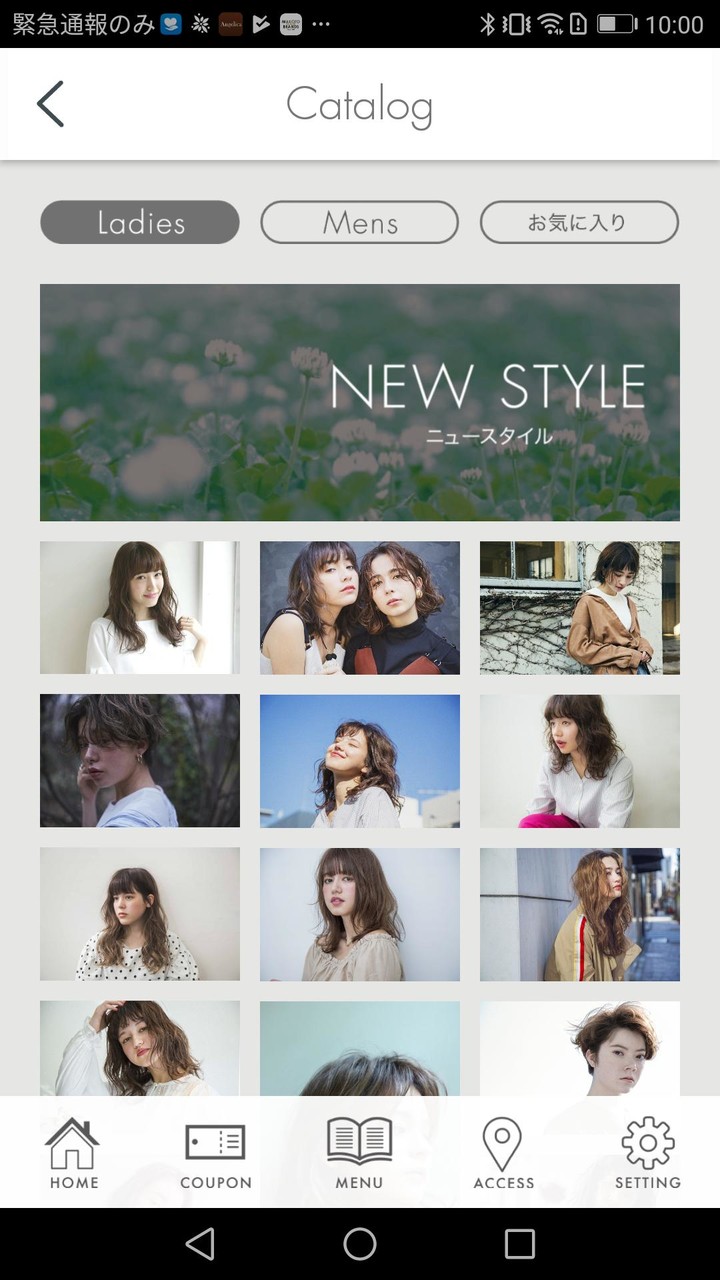
Task: Open the MENU tab
Action: coord(360,1154)
